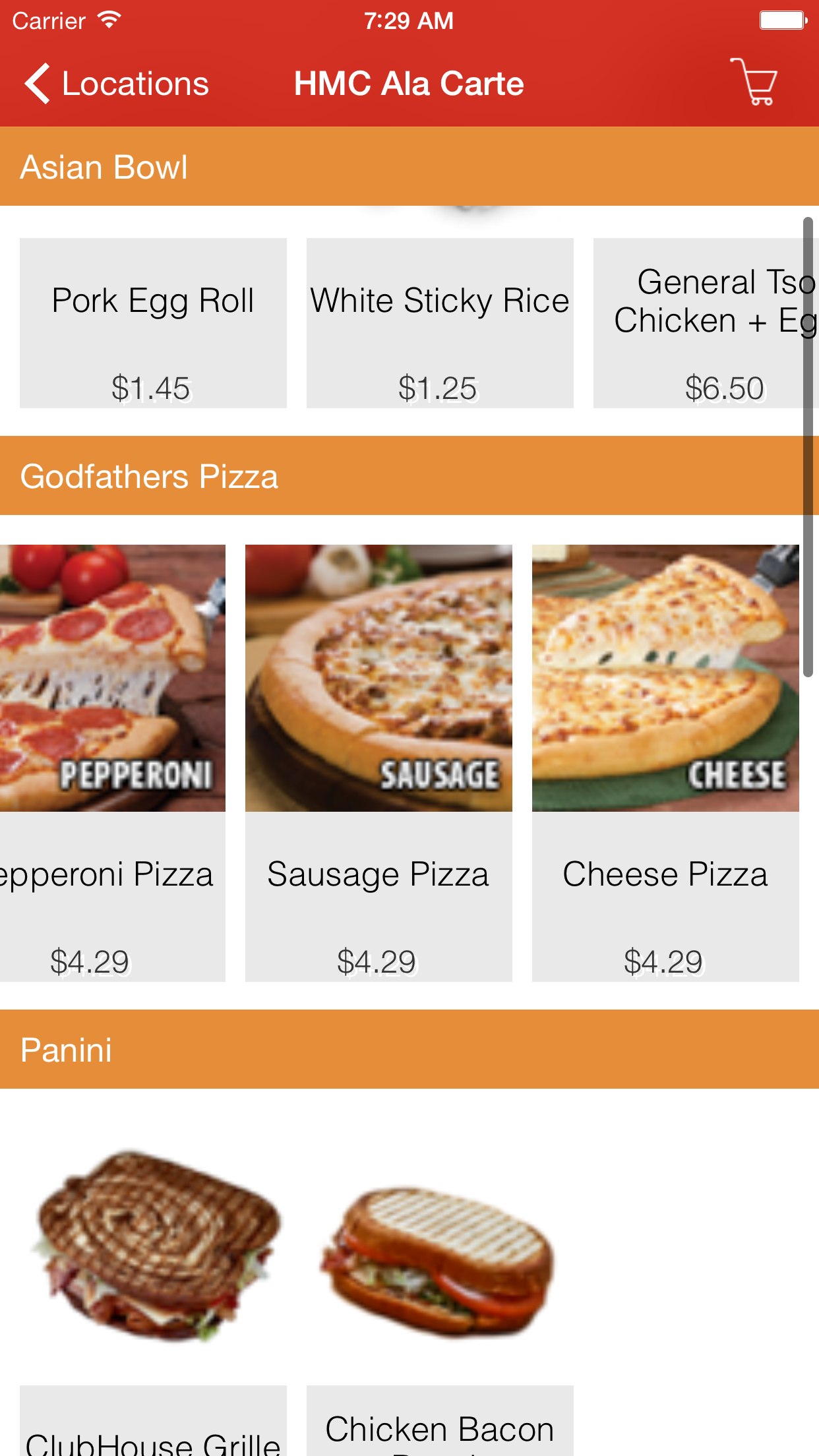Select the Pork Egg Roll item
The width and height of the screenshot is (819, 1456).
click(153, 322)
